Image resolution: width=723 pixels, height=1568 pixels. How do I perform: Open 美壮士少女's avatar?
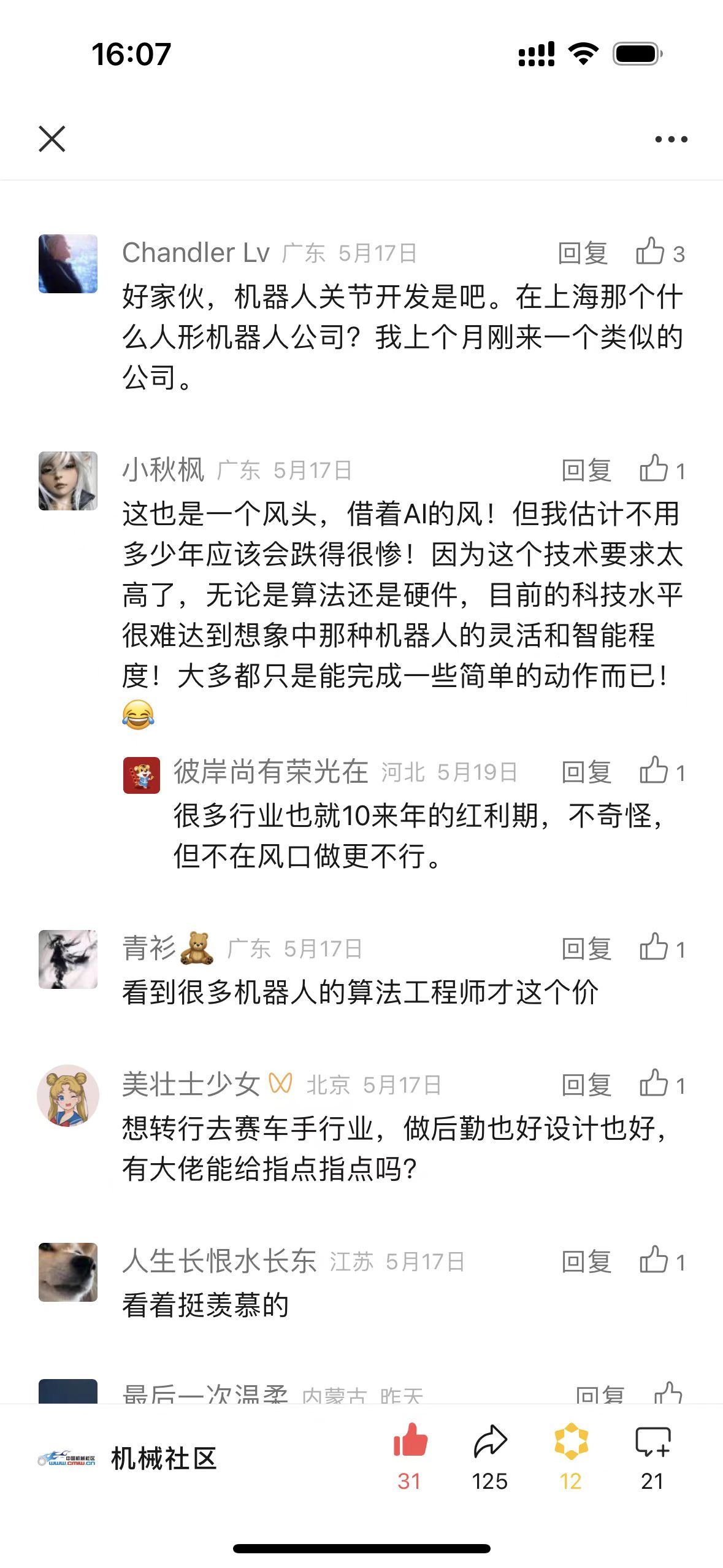click(68, 1095)
